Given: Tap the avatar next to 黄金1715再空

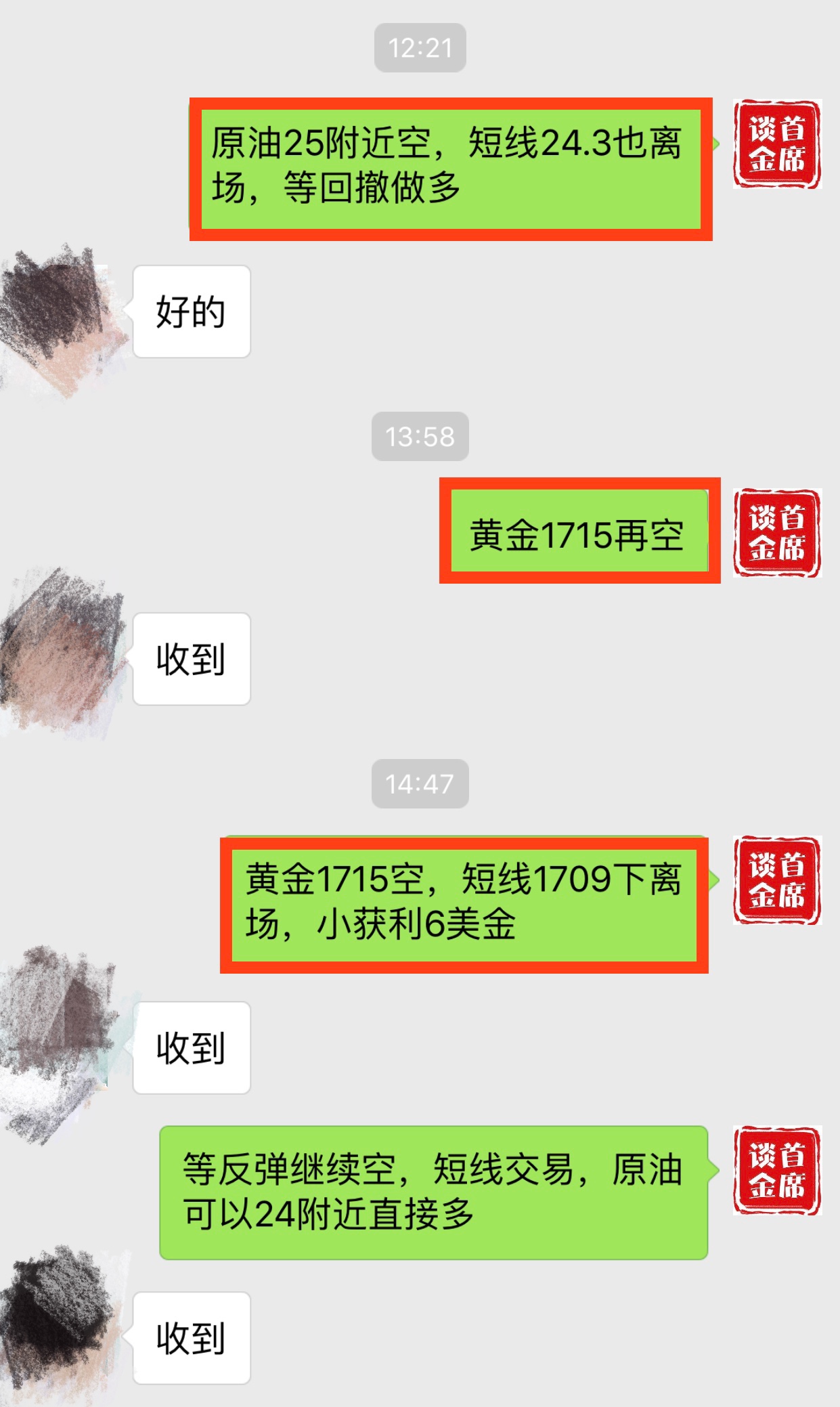Looking at the screenshot, I should [776, 533].
